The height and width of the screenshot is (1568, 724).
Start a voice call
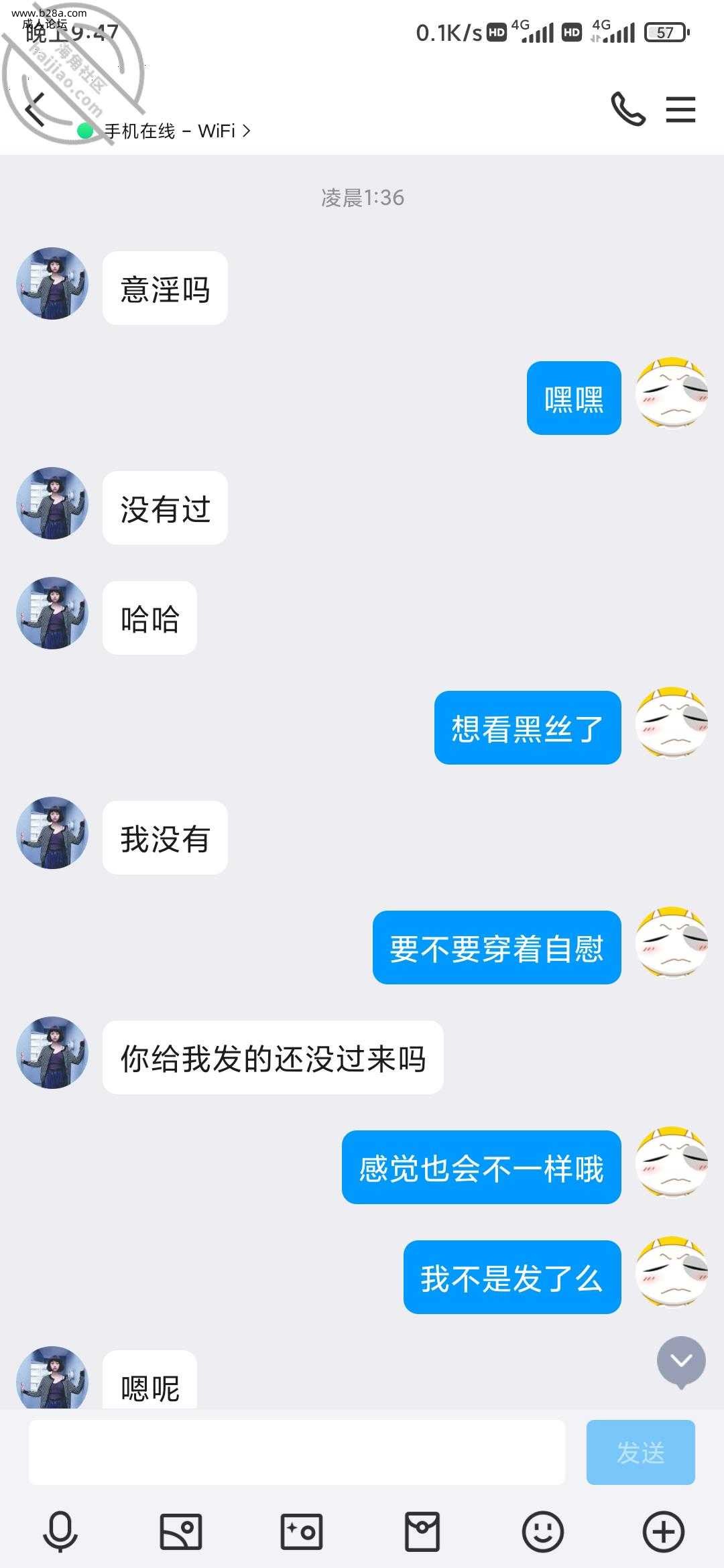point(628,109)
